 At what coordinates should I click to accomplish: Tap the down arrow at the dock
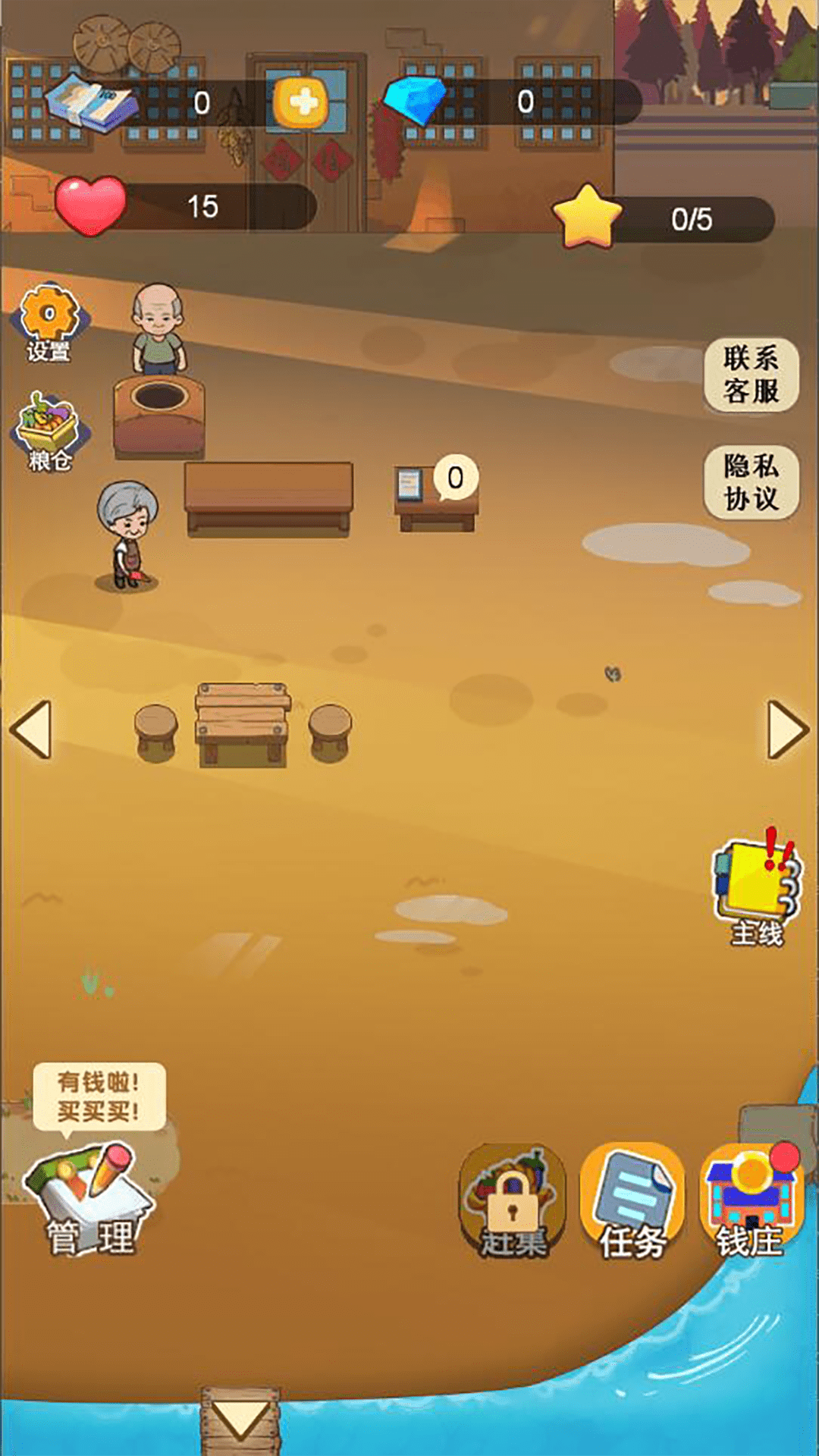click(240, 1418)
